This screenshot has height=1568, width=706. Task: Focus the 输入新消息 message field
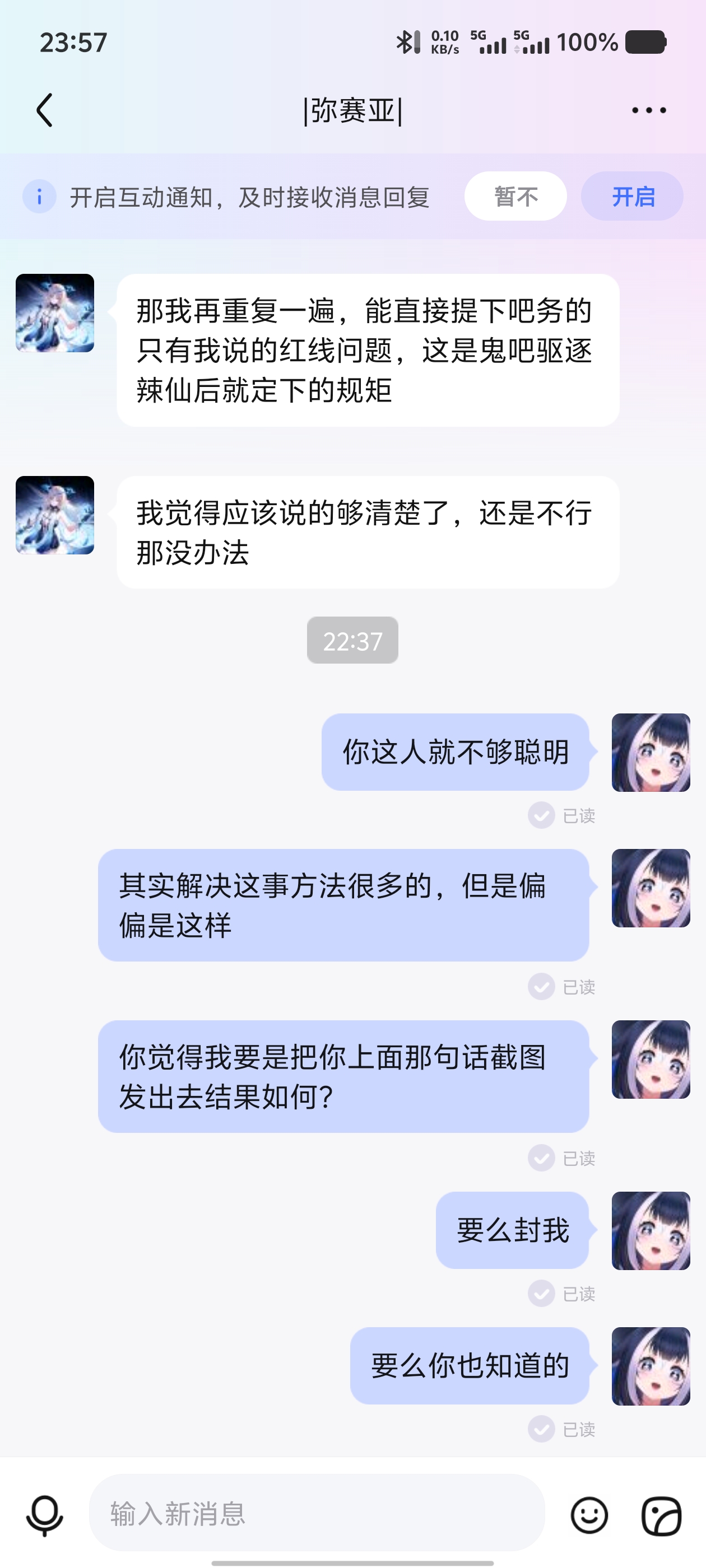[x=317, y=1513]
